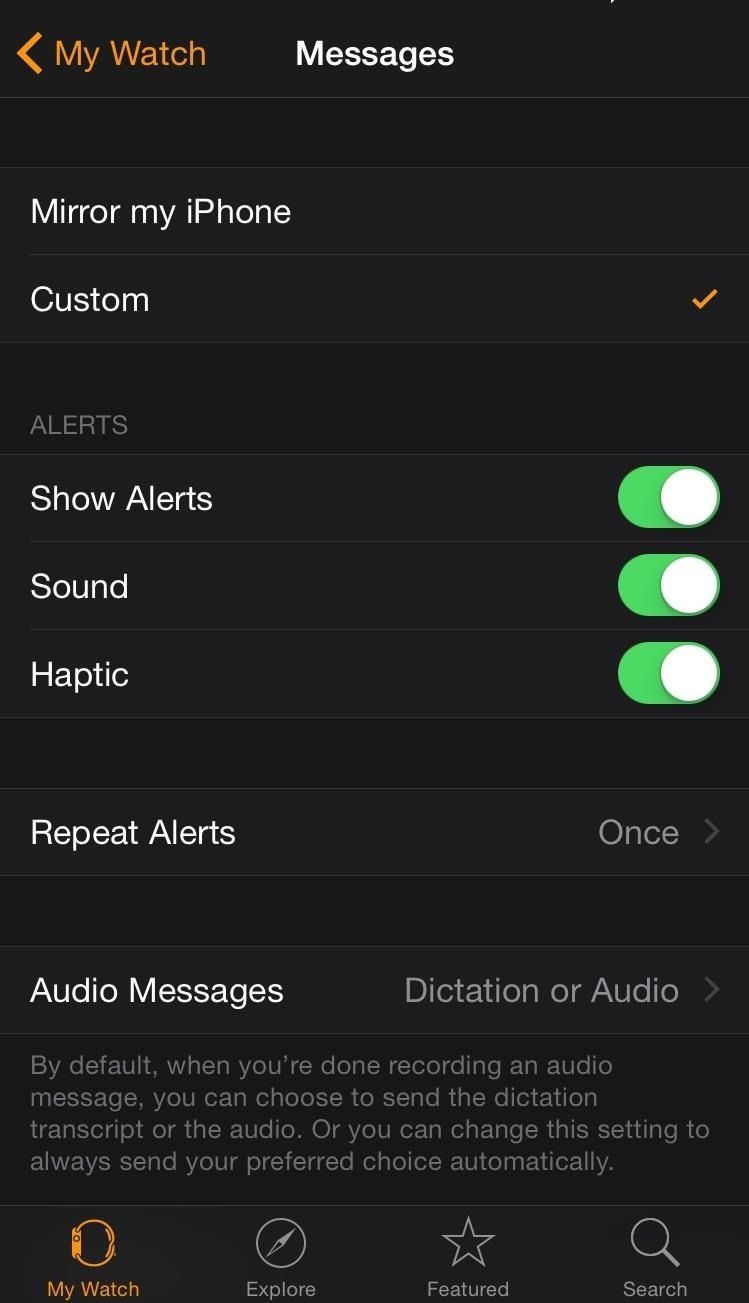This screenshot has width=749, height=1303.
Task: Go to the Search tab
Action: tap(655, 1257)
